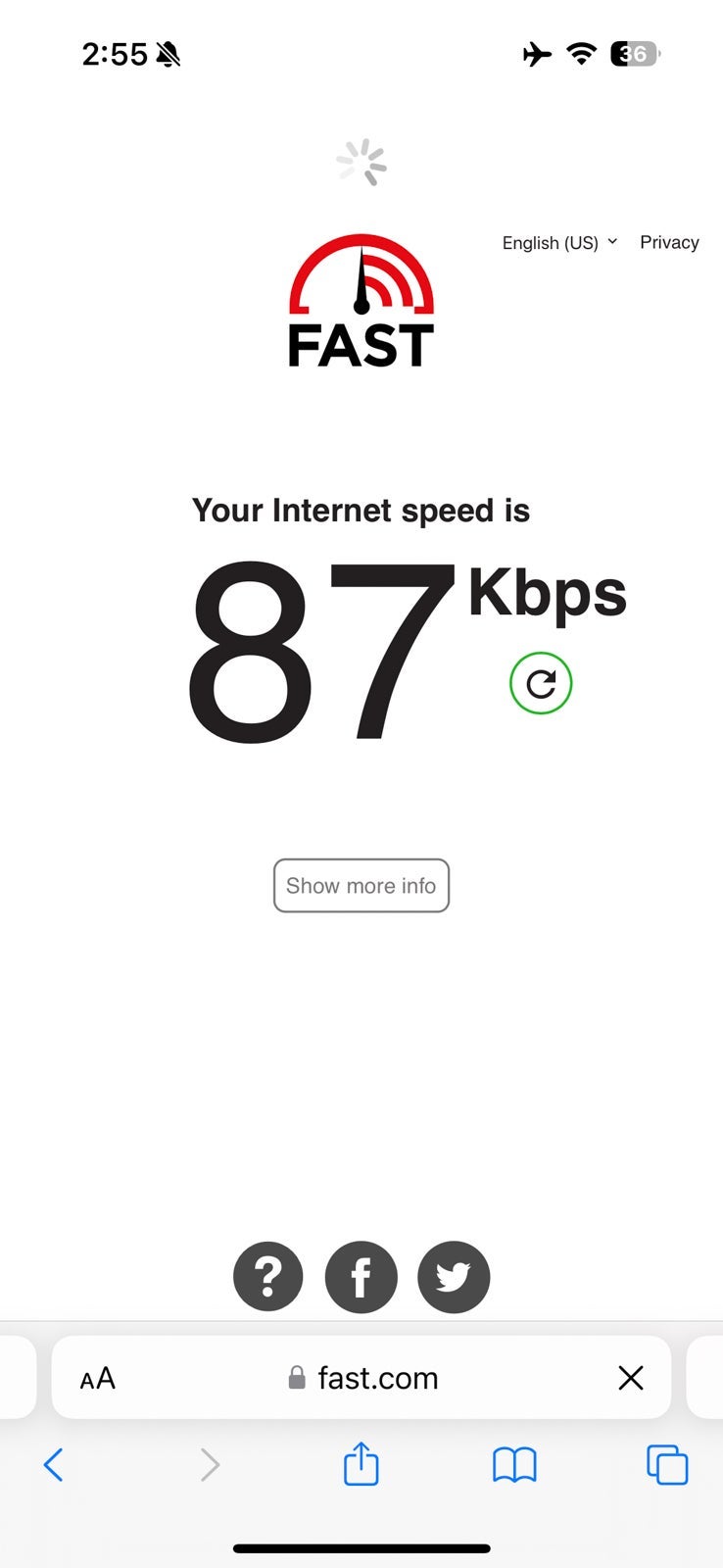Image resolution: width=723 pixels, height=1568 pixels.
Task: Share result on Facebook
Action: 361,1277
